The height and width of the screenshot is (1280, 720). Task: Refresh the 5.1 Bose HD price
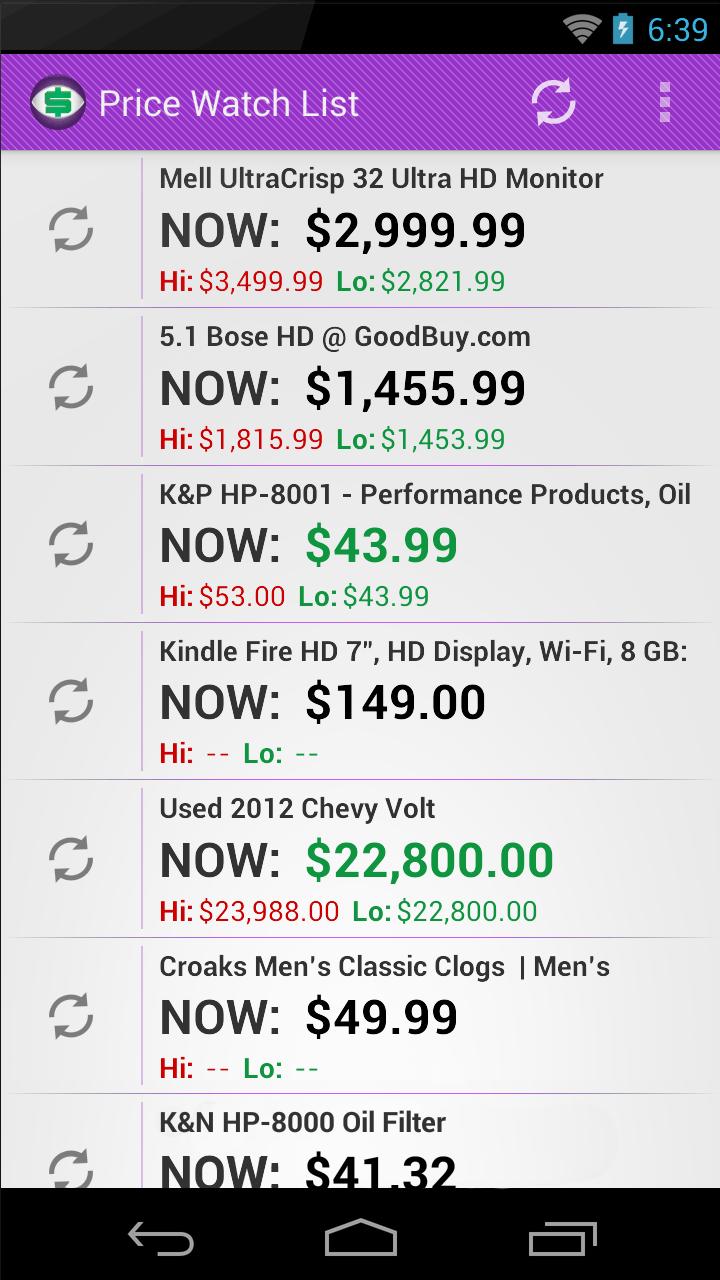point(71,387)
